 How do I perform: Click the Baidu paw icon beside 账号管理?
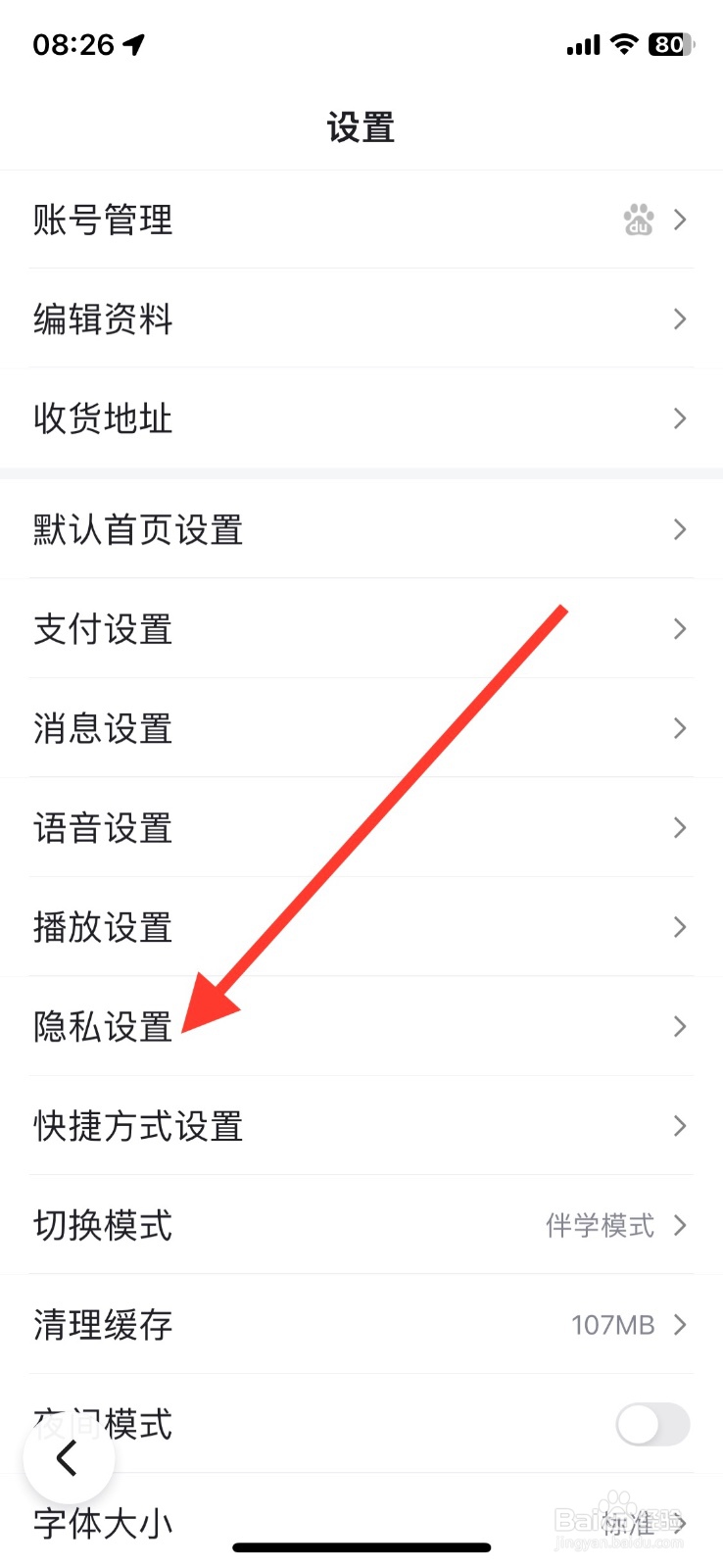[x=638, y=220]
